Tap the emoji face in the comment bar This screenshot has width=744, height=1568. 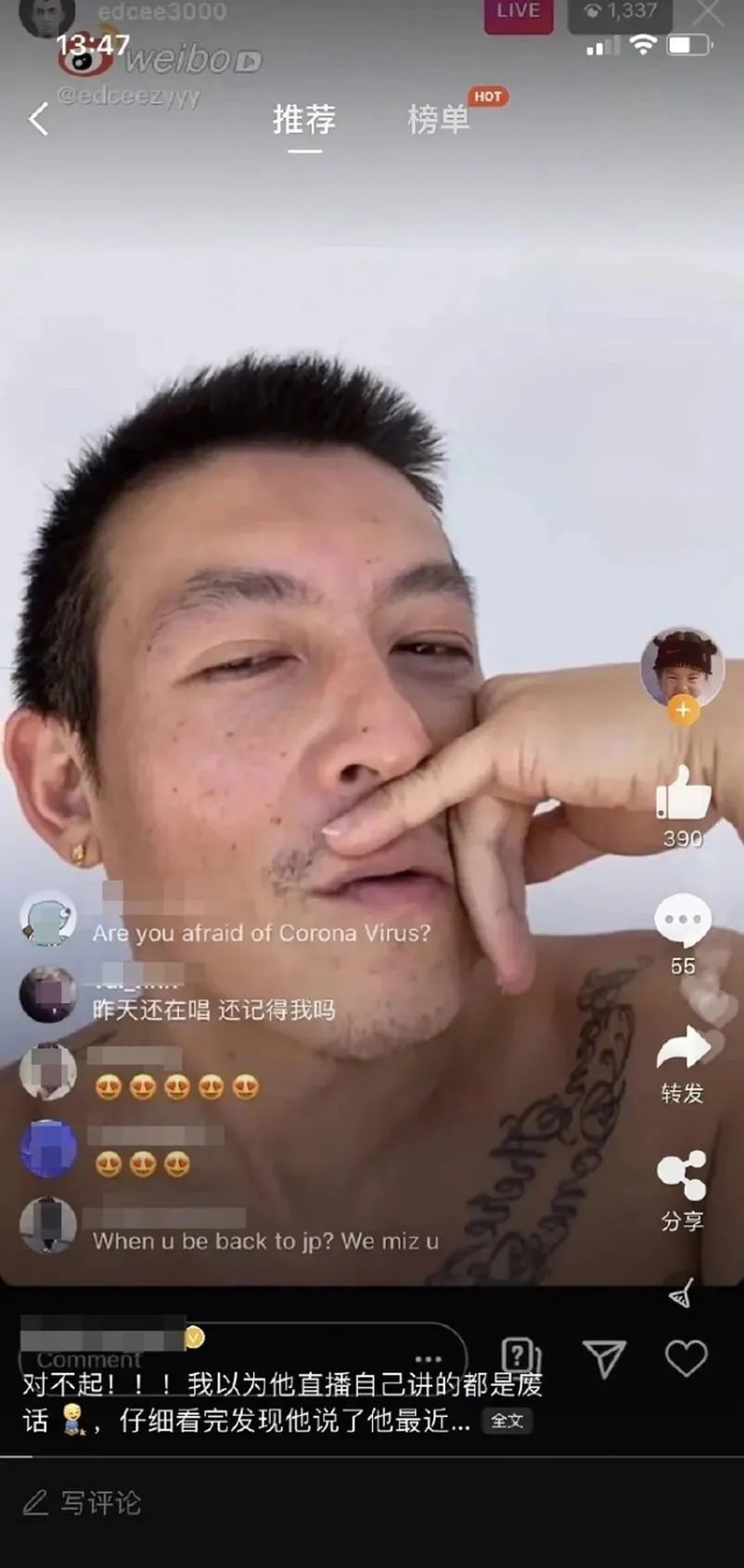192,1340
